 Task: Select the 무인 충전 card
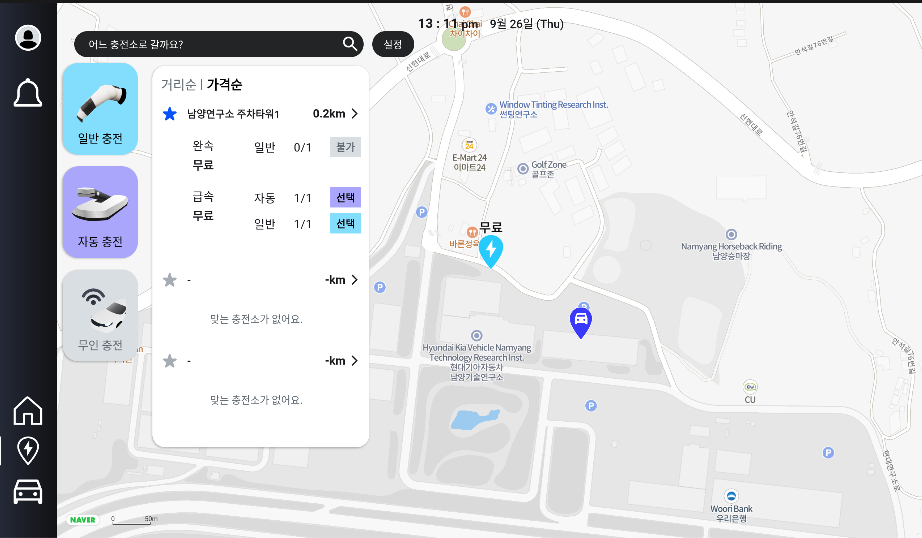point(100,315)
